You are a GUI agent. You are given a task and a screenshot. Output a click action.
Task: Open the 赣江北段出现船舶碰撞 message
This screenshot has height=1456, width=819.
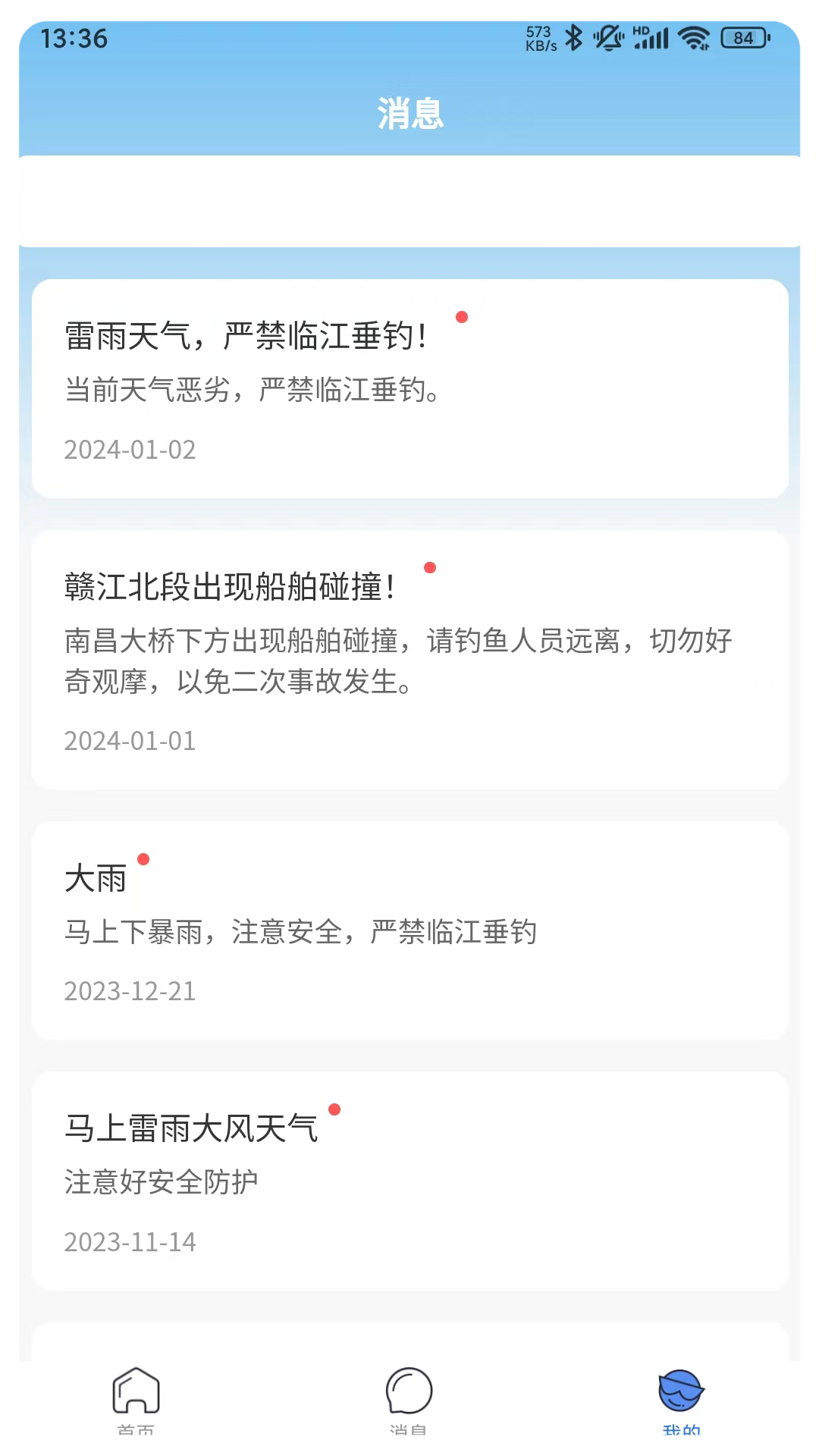tap(409, 660)
